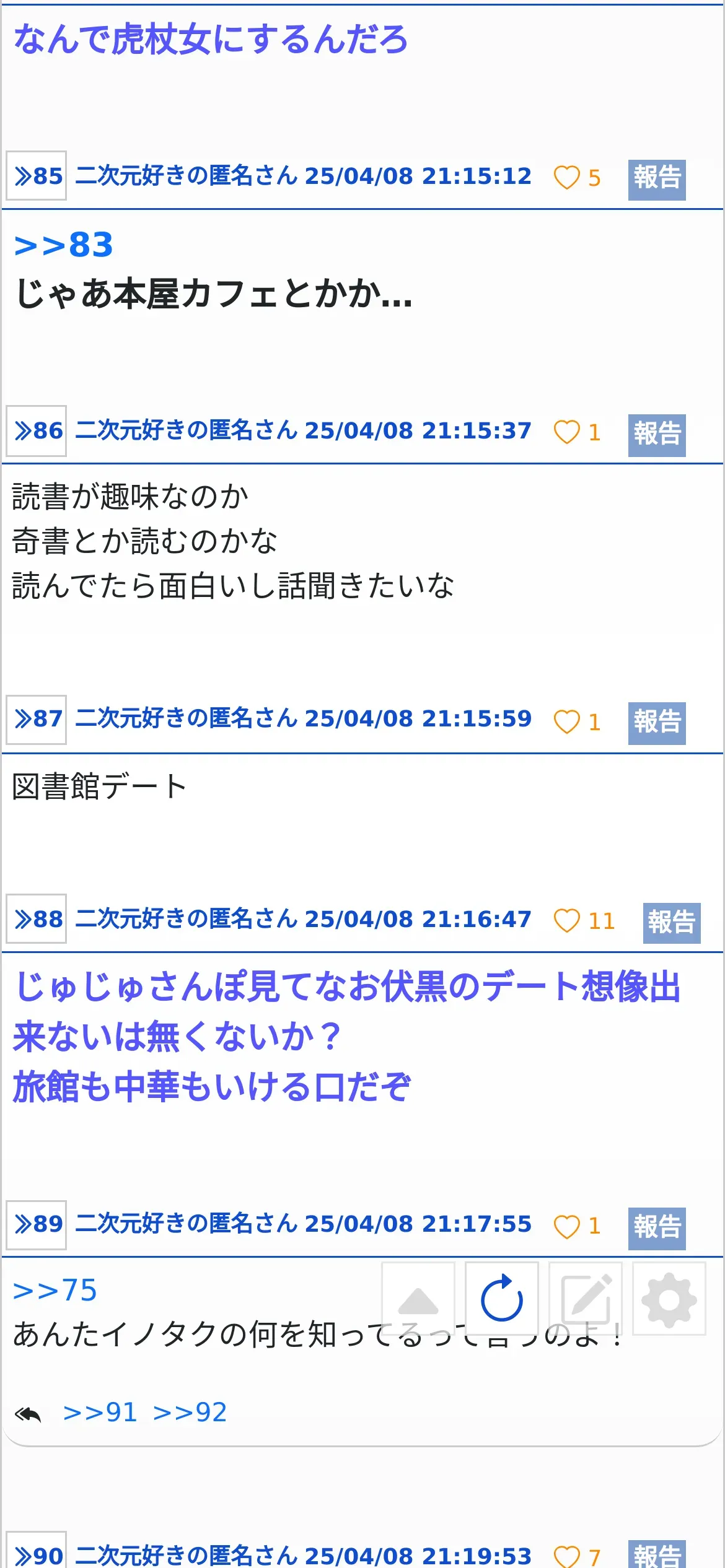
Task: Open the >>83 reply reference link
Action: [x=63, y=245]
